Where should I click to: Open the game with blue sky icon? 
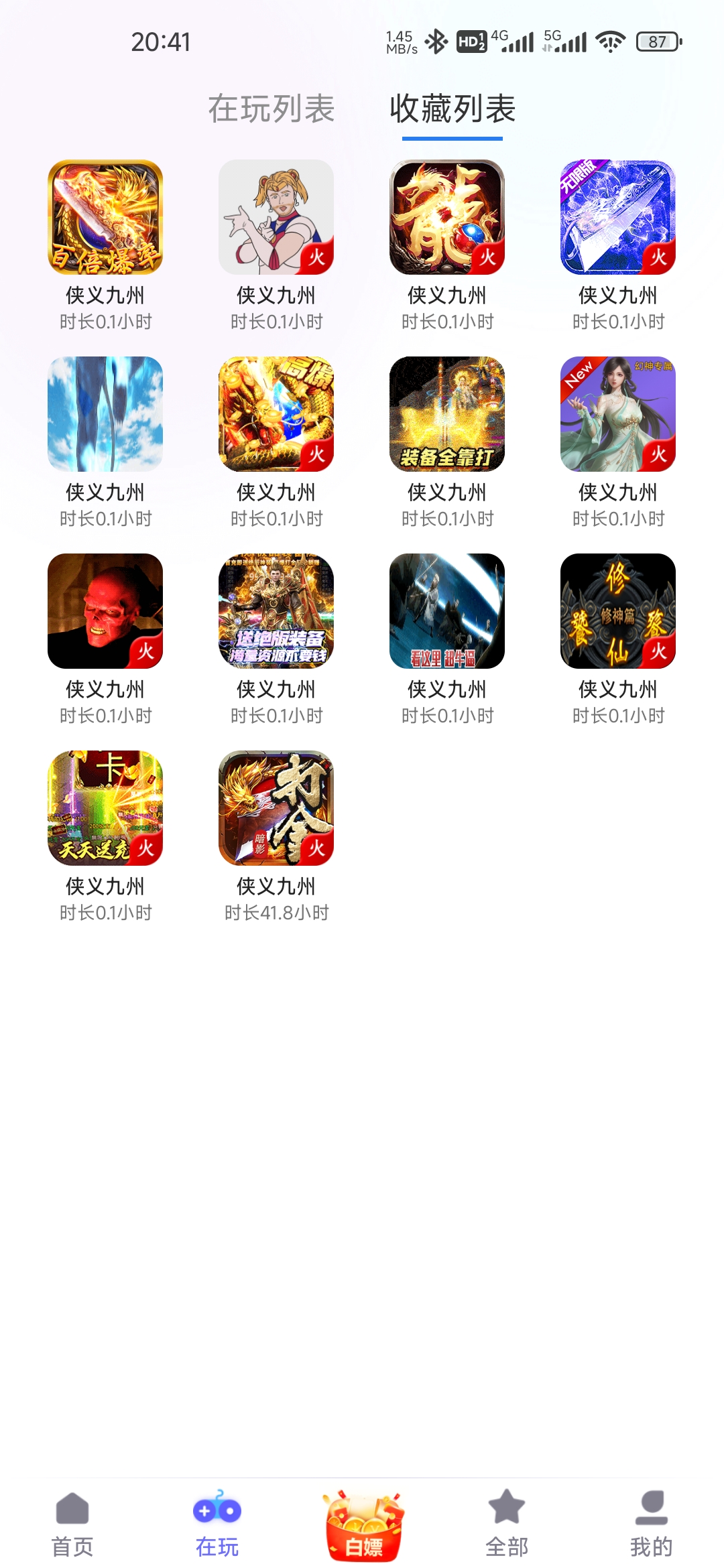tap(105, 414)
